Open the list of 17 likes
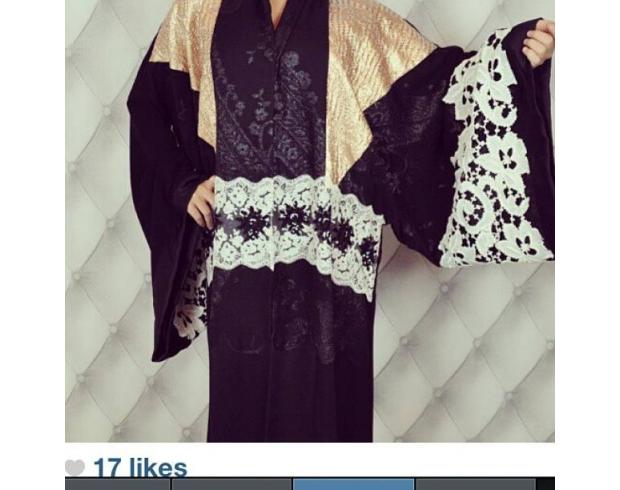 (x=139, y=467)
